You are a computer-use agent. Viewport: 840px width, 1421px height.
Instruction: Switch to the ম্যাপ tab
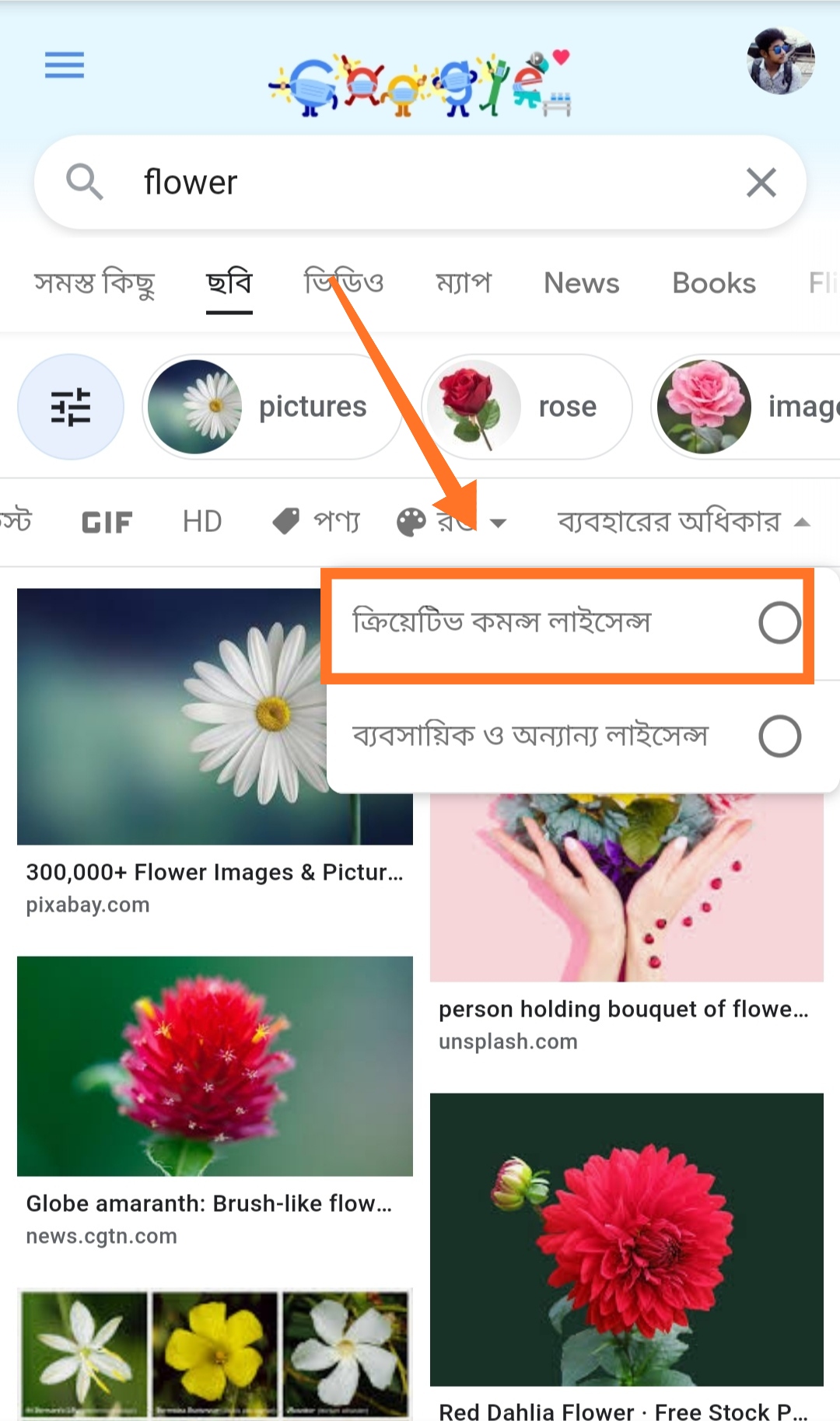464,283
